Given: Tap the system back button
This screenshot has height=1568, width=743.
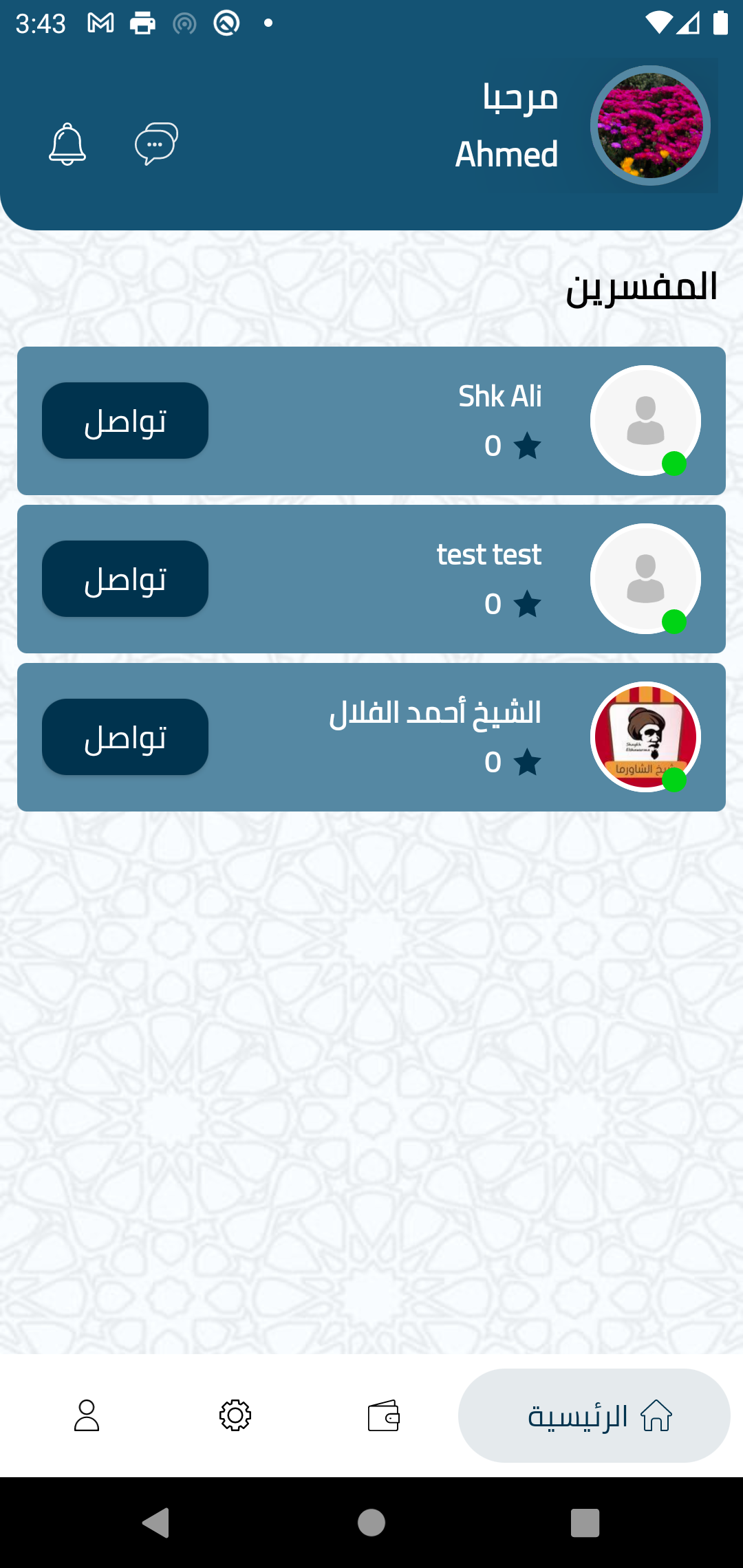Looking at the screenshot, I should (x=156, y=1523).
